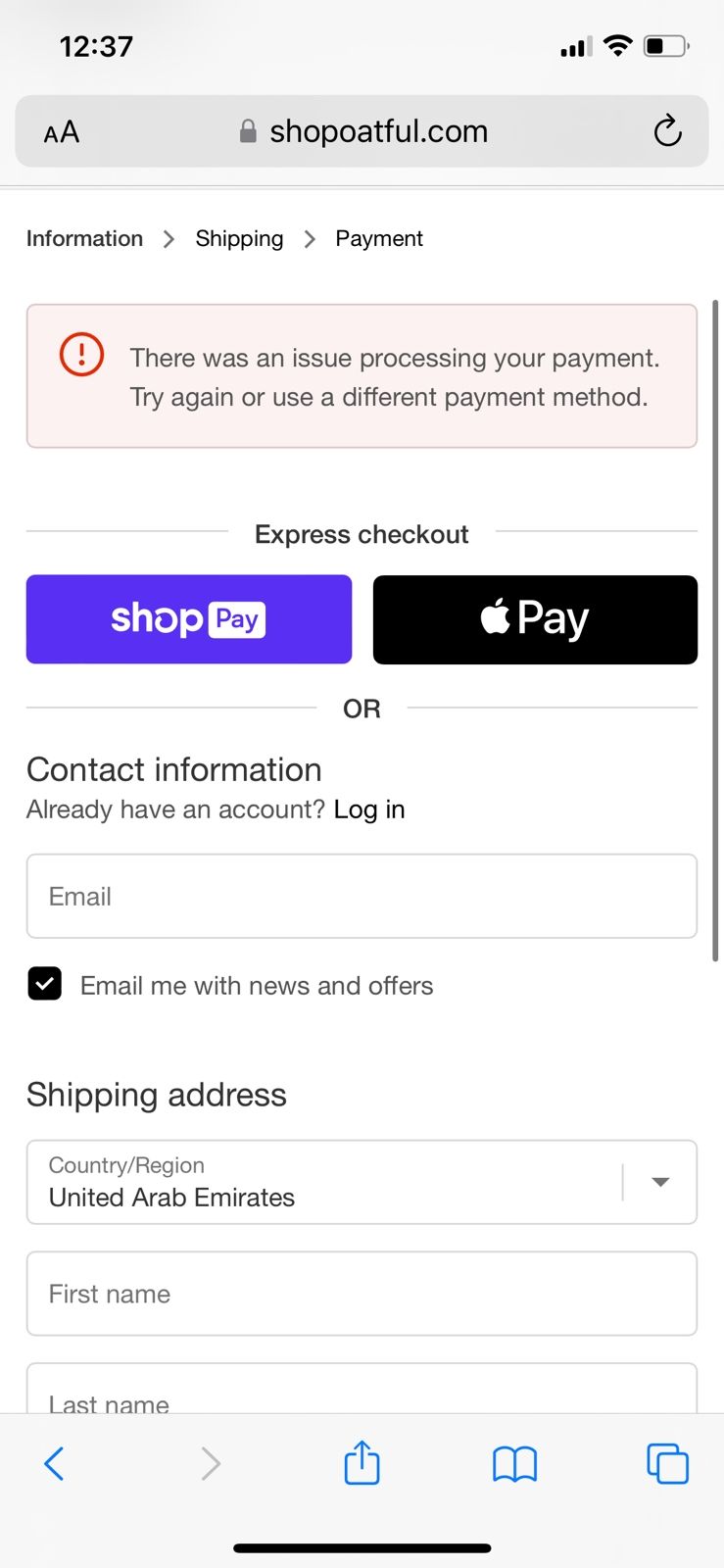Open Safari bookmarks
This screenshot has width=724, height=1568.
514,1464
